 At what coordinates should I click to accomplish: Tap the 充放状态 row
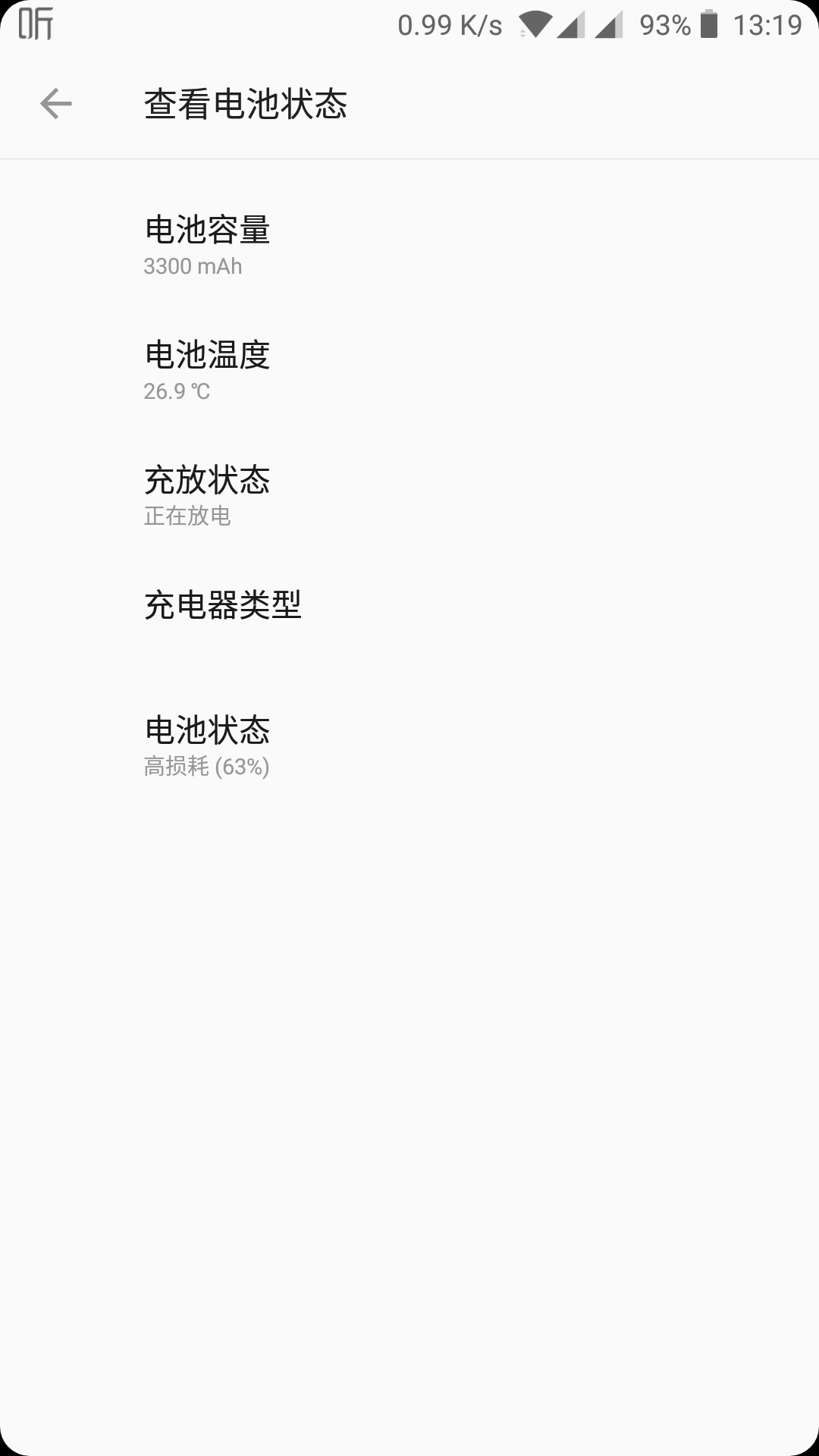409,496
